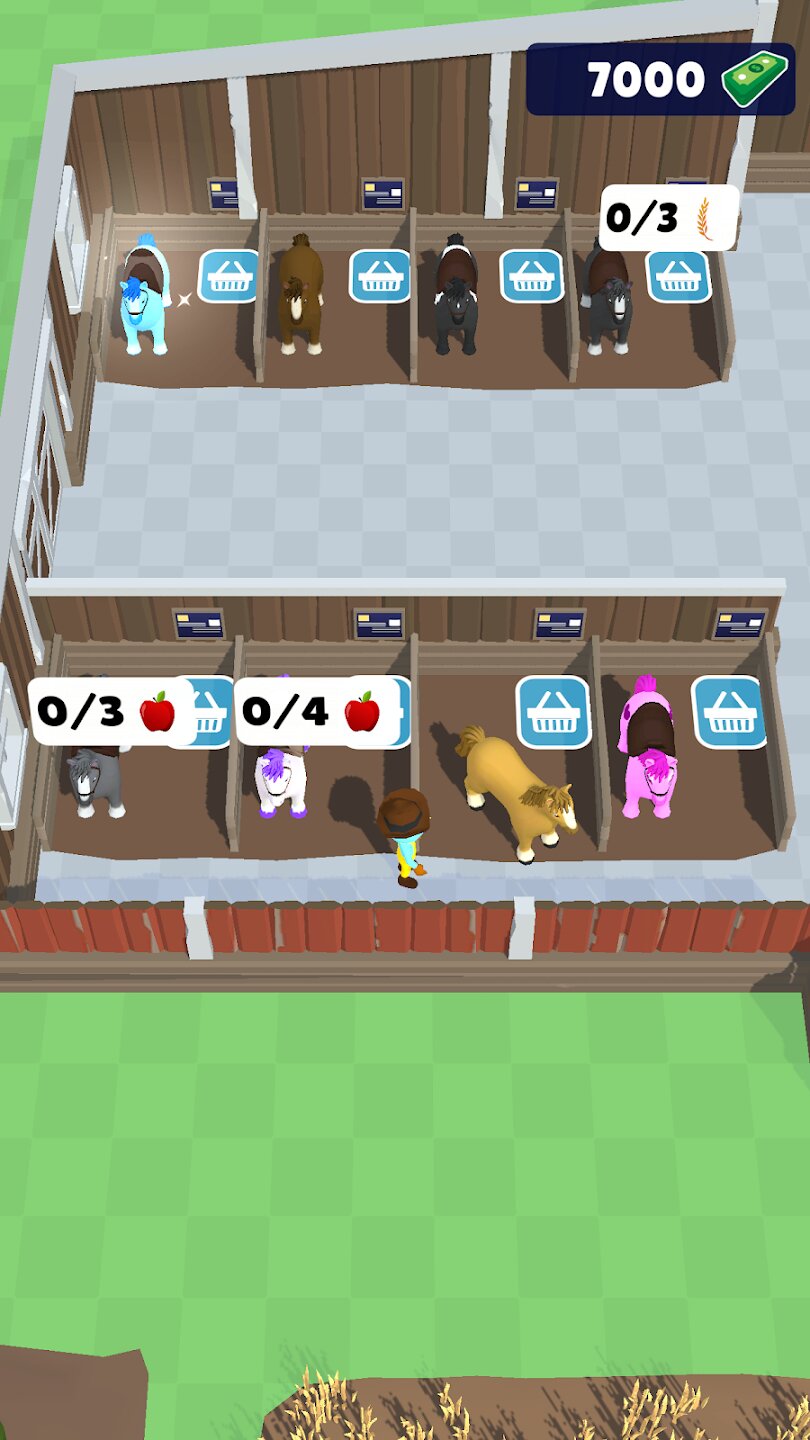The image size is (810, 1440).
Task: Tap the basket icon beside the pink horse
Action: click(729, 712)
